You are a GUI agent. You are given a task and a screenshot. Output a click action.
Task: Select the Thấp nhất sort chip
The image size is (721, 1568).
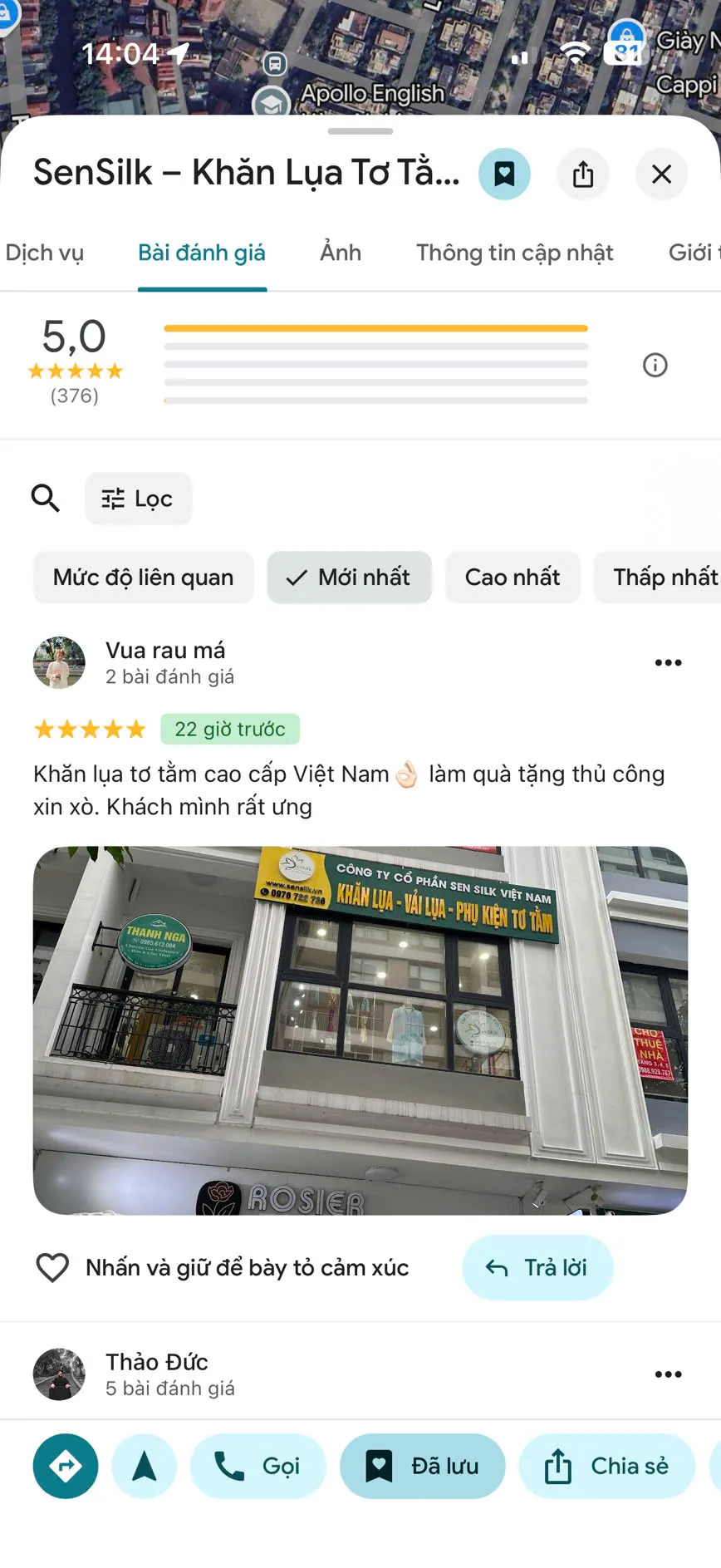coord(663,578)
